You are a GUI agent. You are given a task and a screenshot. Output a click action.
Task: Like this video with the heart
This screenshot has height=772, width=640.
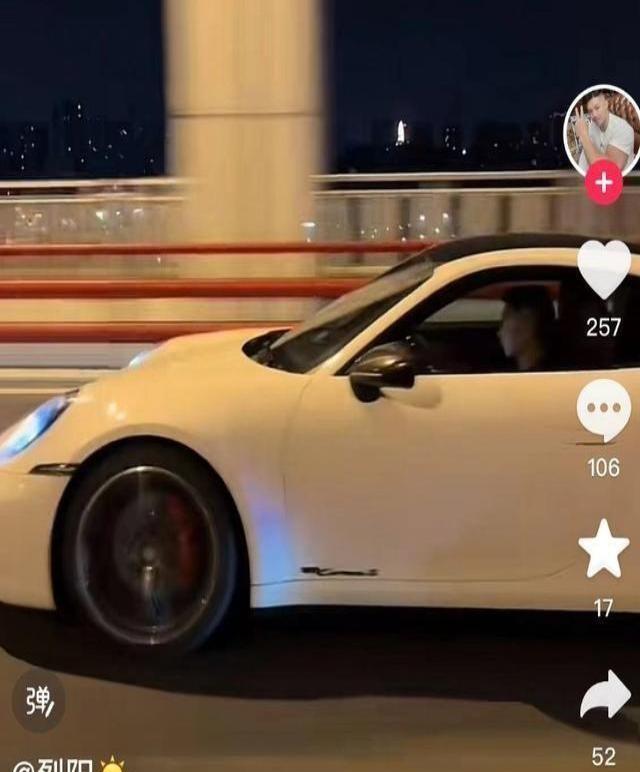pyautogui.click(x=604, y=270)
